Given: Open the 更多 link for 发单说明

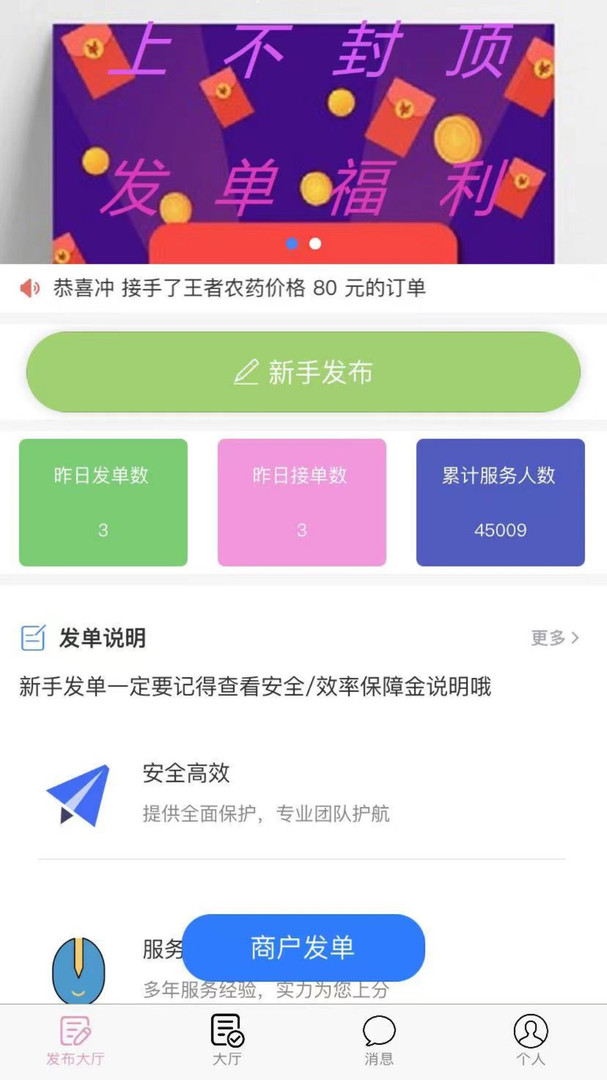Looking at the screenshot, I should point(555,638).
